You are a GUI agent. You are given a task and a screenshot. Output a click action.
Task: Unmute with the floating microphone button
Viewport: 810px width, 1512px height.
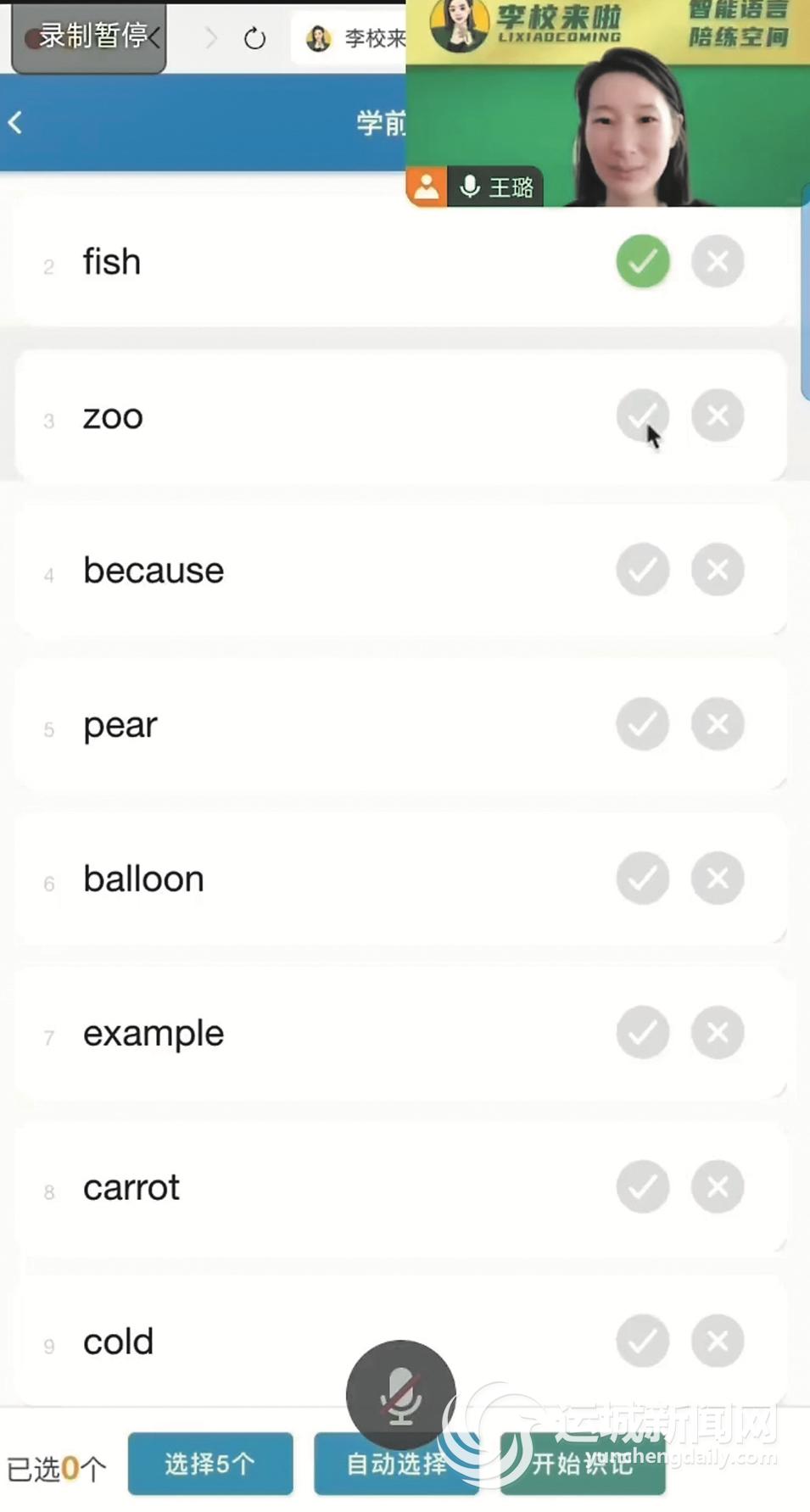[x=400, y=1394]
